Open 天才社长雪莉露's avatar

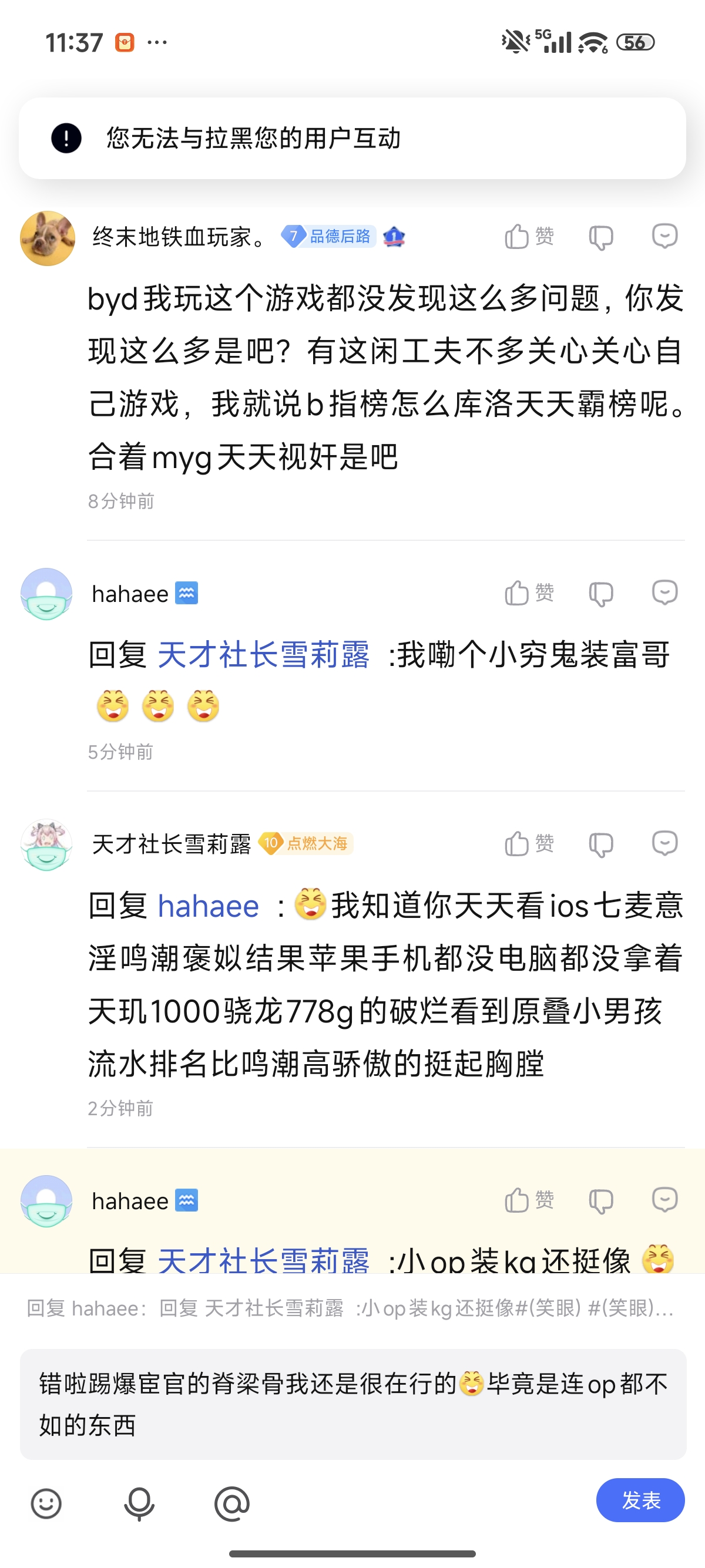point(47,844)
